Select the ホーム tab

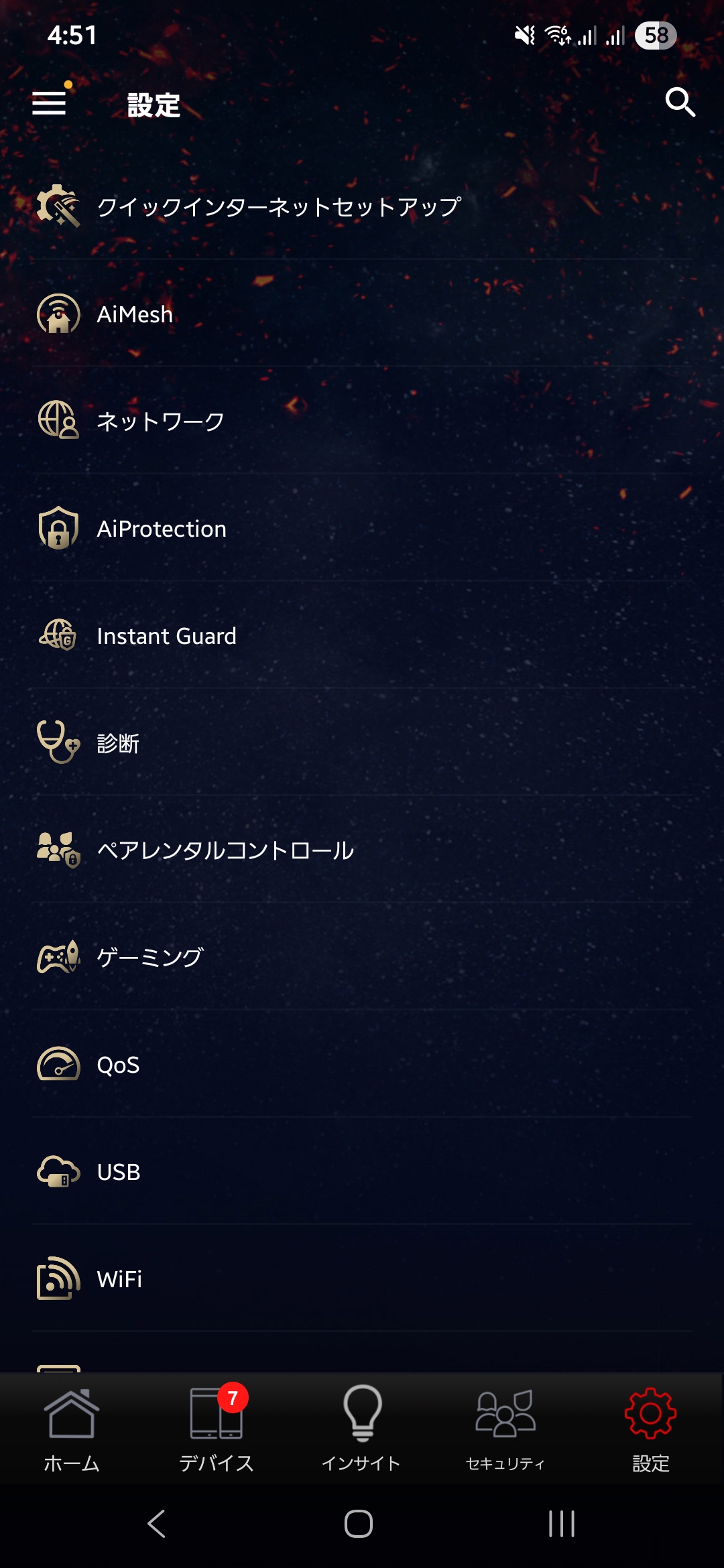click(72, 1434)
